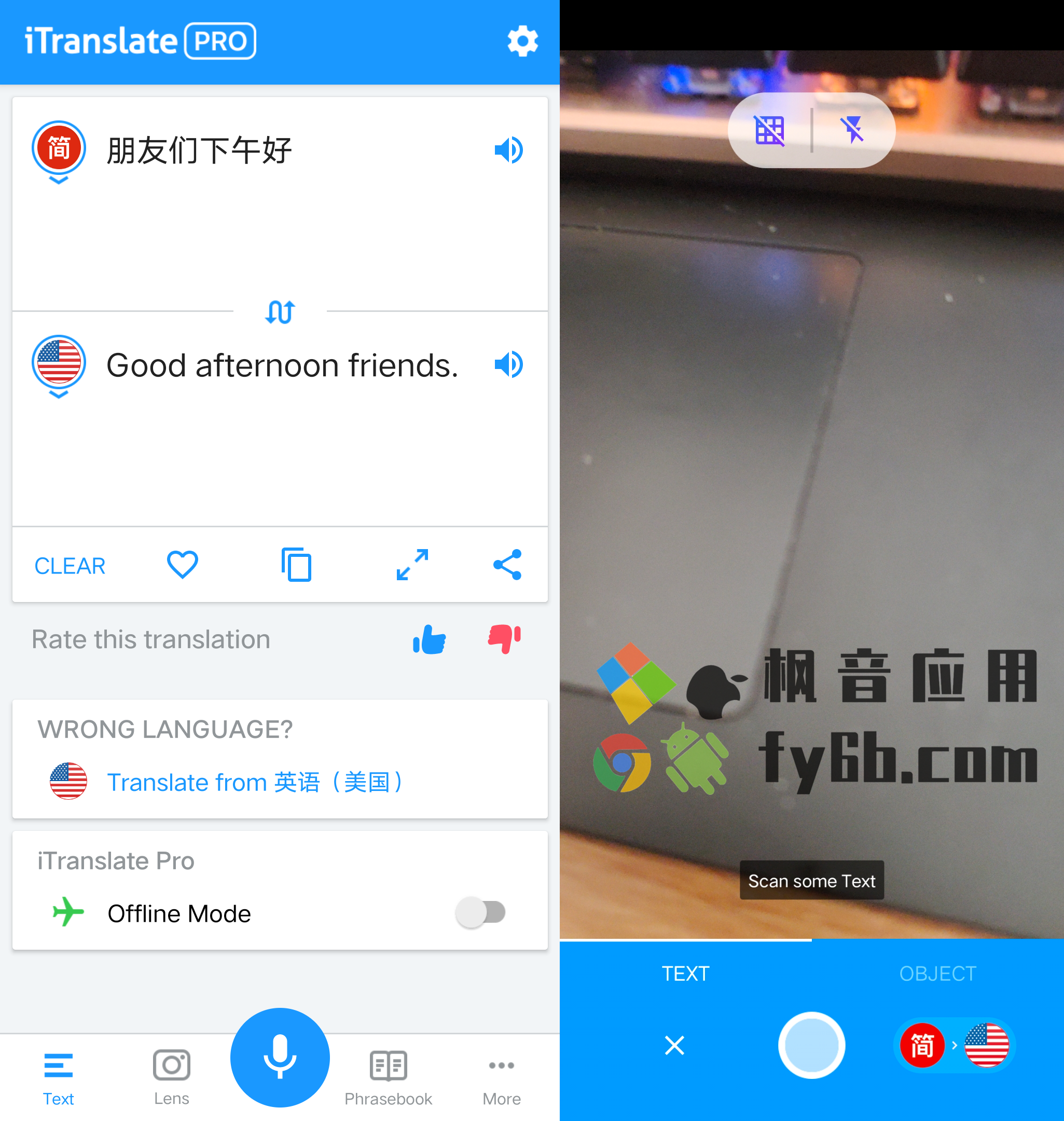
Task: Share the translation
Action: pyautogui.click(x=507, y=565)
